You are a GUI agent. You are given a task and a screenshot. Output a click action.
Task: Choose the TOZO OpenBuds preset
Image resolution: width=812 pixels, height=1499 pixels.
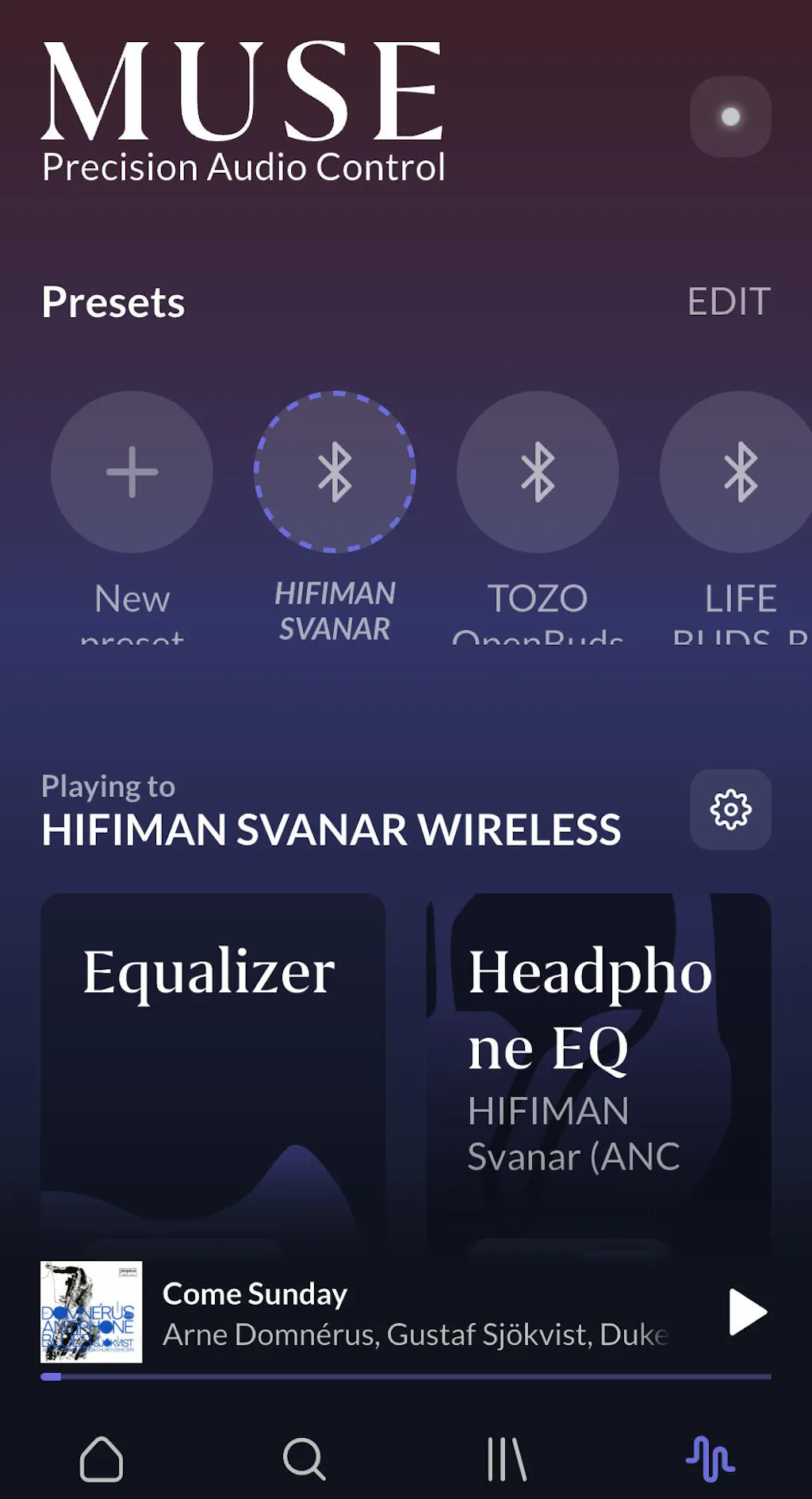pyautogui.click(x=538, y=473)
